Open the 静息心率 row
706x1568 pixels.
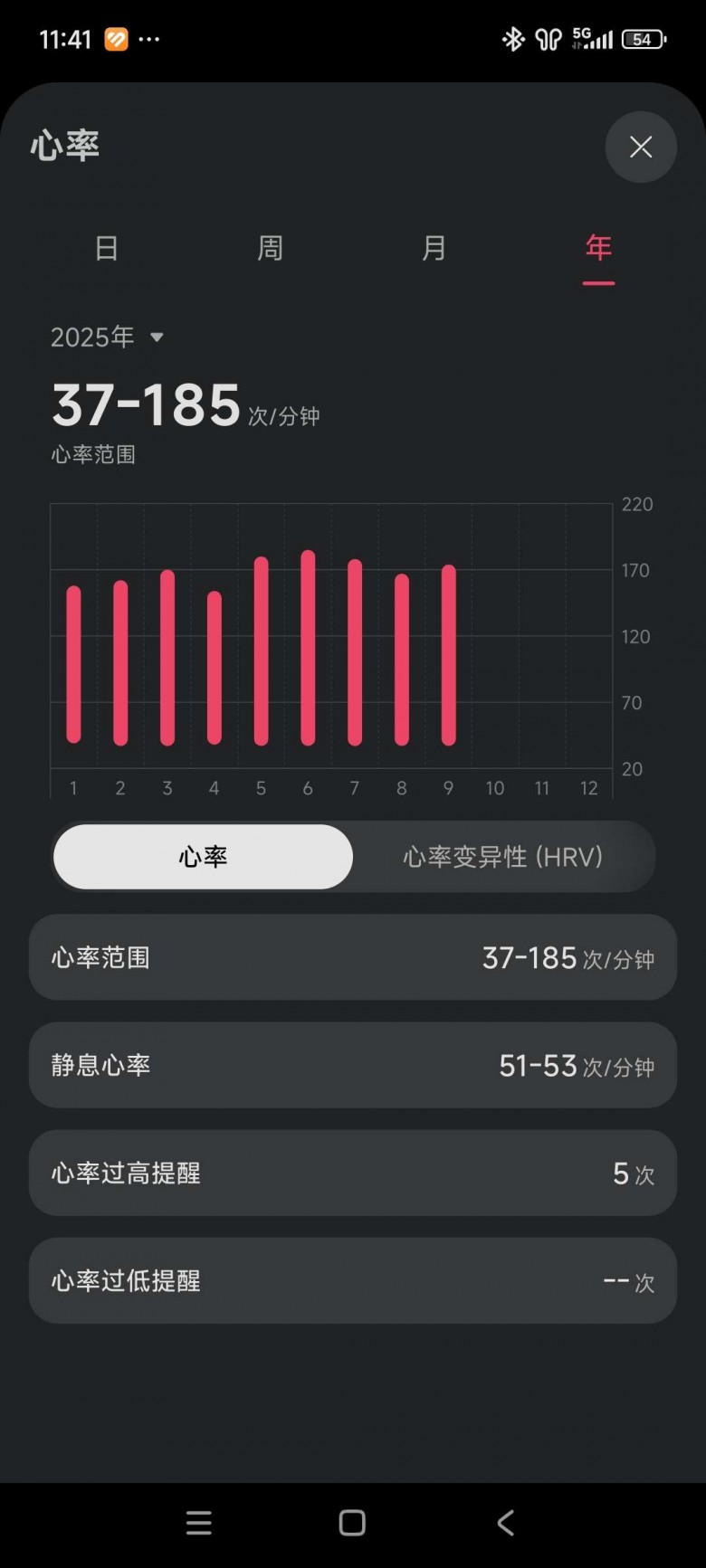pos(353,1065)
